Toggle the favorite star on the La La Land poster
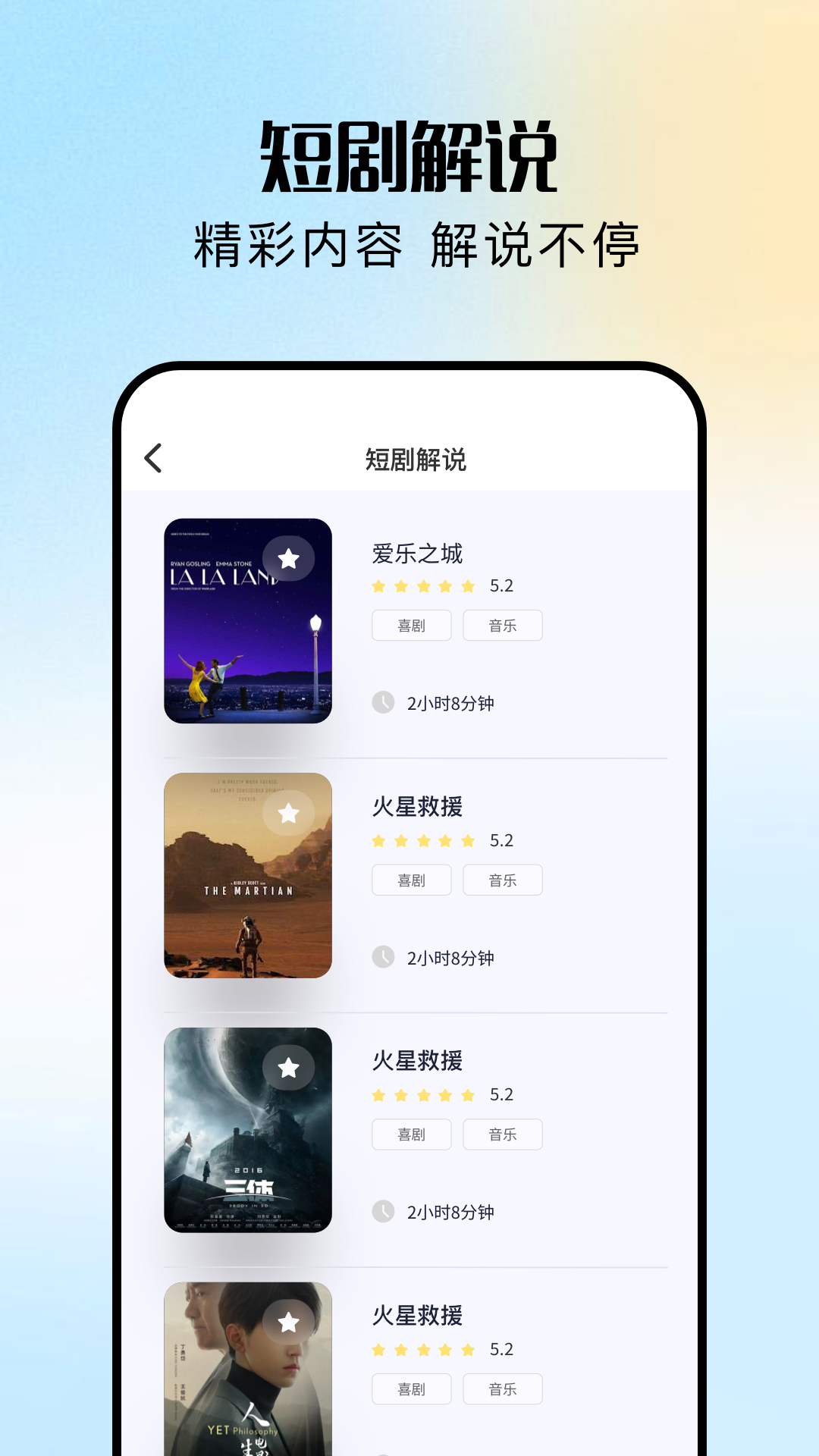 tap(289, 557)
